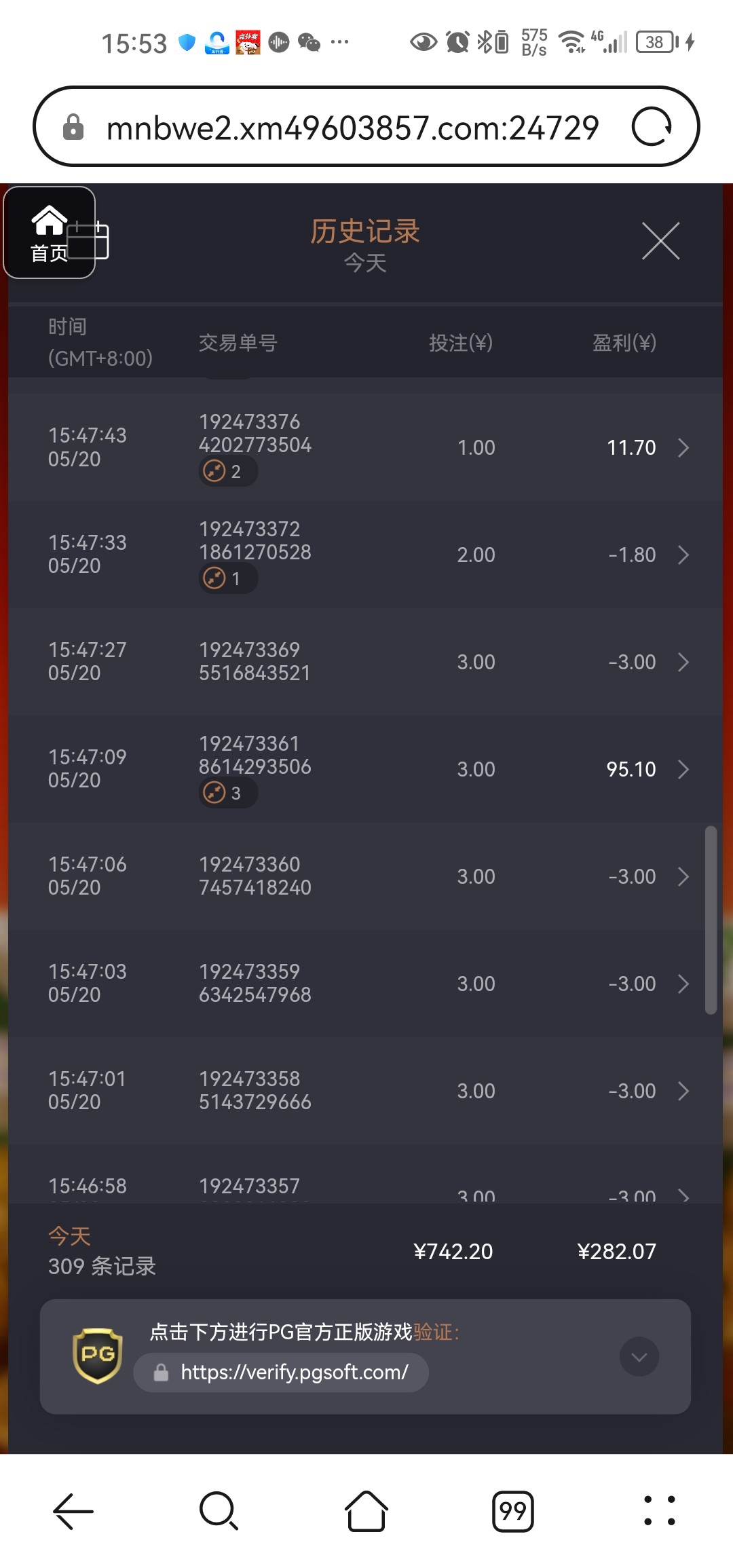
Task: Open the calendar date picker icon
Action: 88,240
